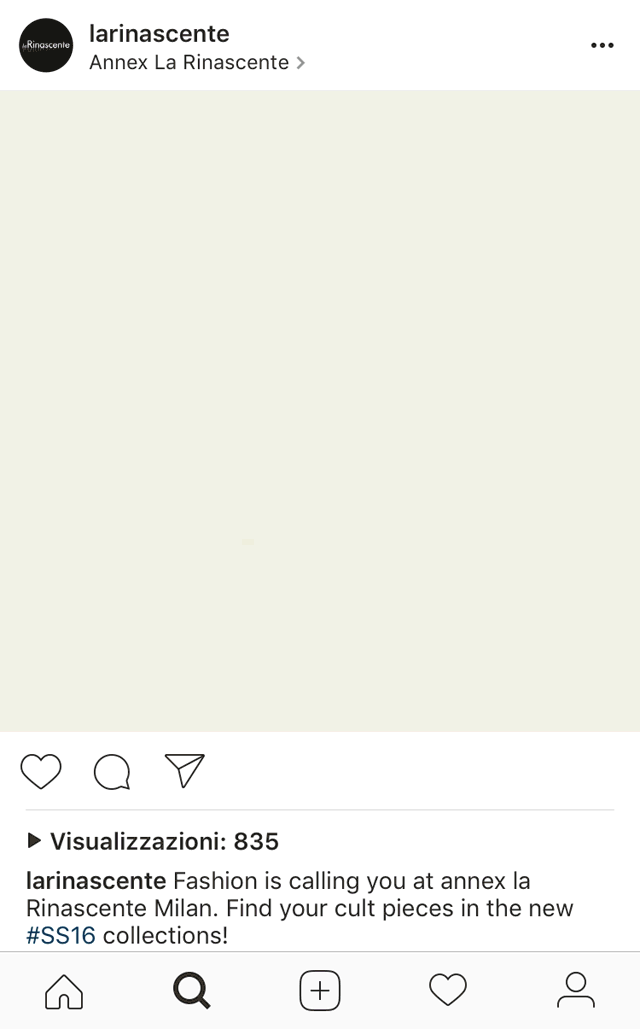Open the post's three-dot options menu
The width and height of the screenshot is (640, 1029).
tap(602, 45)
